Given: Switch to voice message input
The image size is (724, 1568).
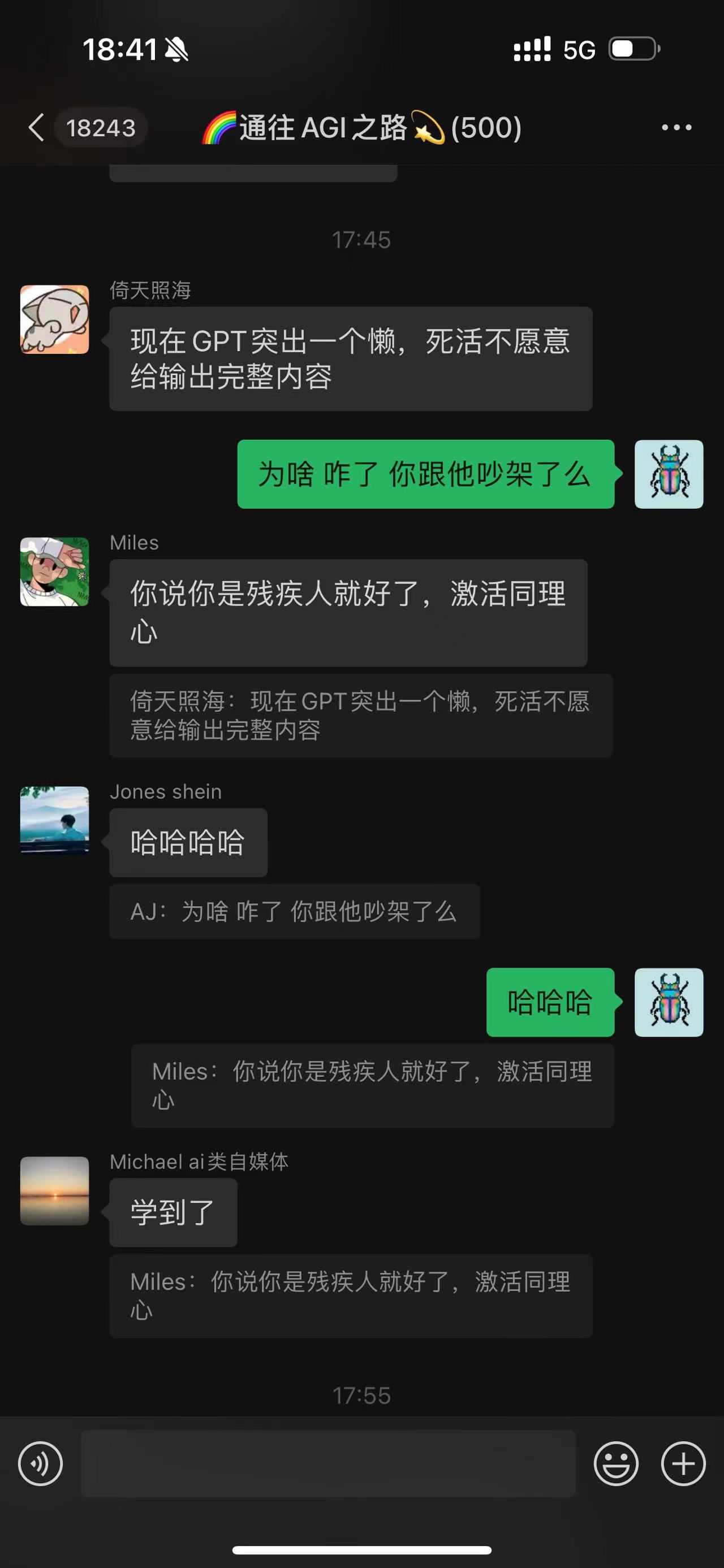Looking at the screenshot, I should [40, 1463].
